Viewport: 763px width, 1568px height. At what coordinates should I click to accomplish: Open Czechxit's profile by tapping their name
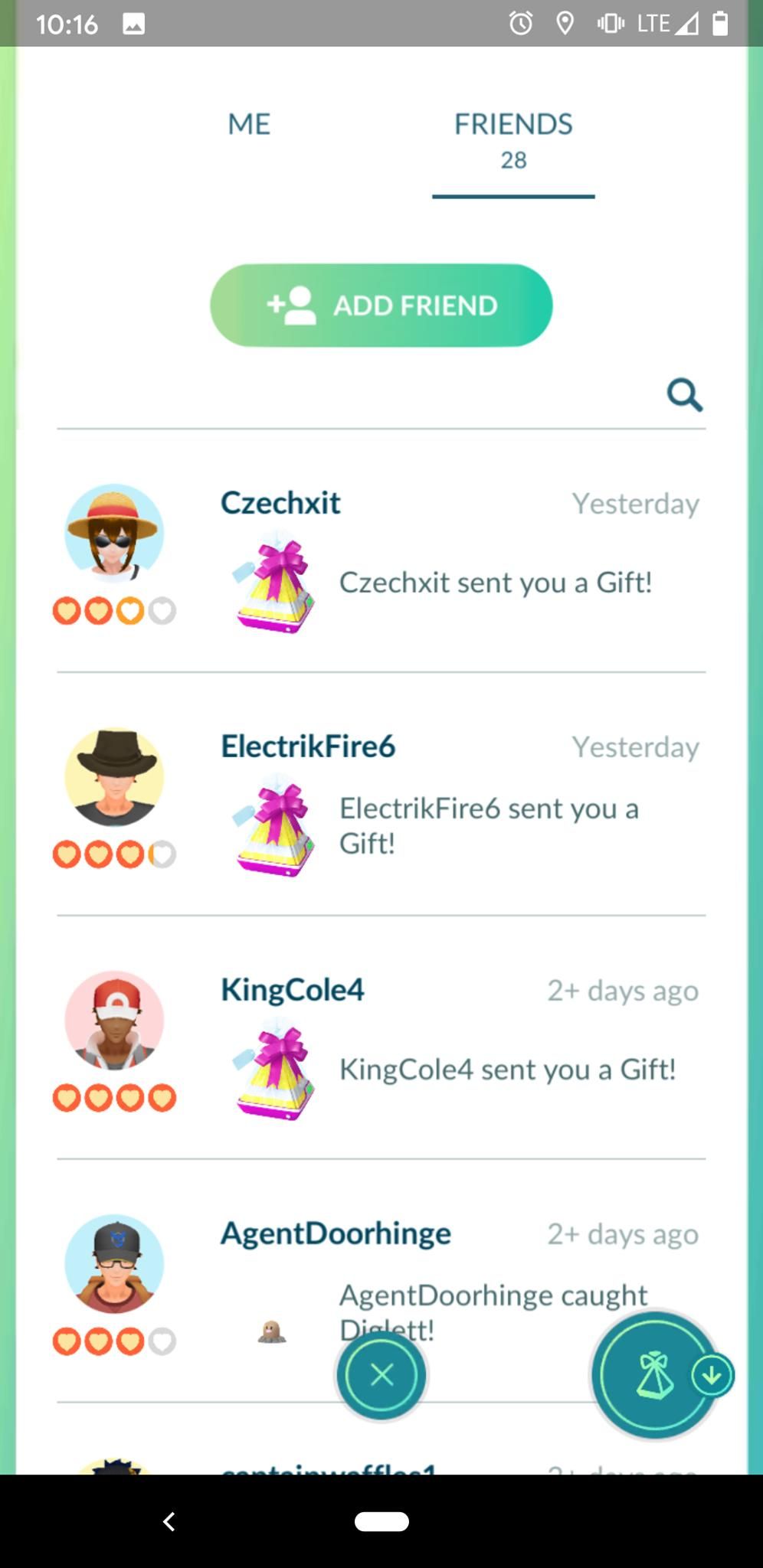[280, 503]
